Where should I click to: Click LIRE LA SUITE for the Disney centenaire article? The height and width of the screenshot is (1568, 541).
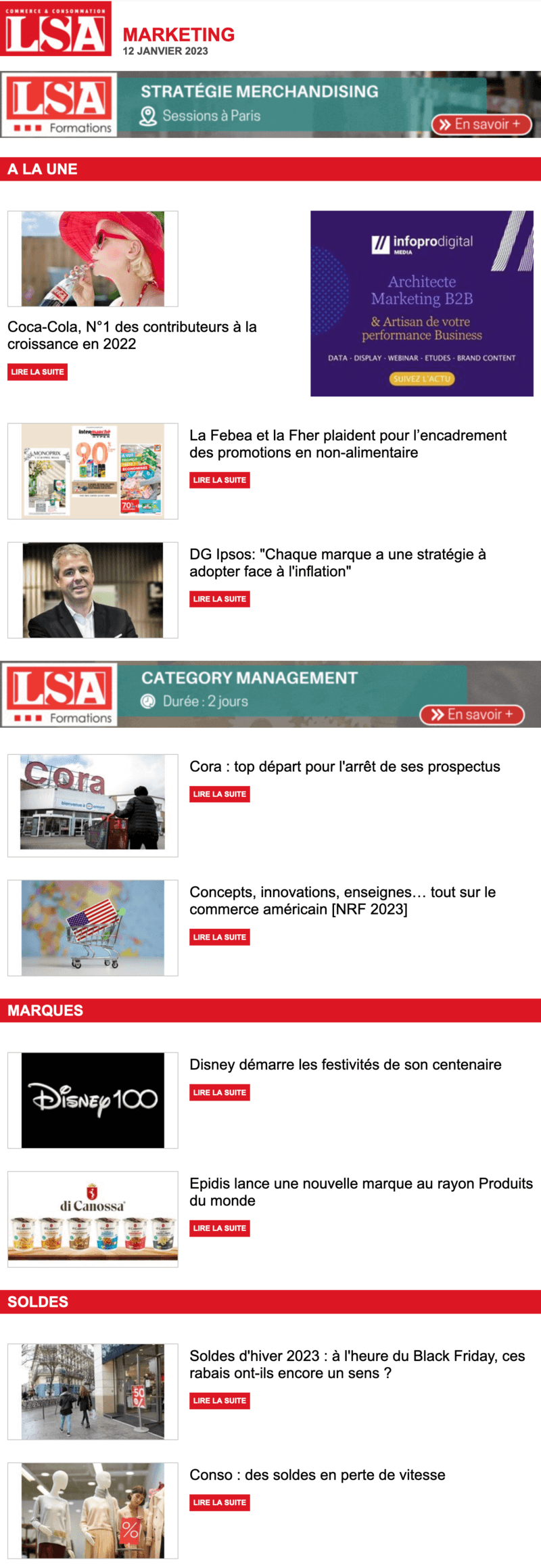tap(219, 1092)
